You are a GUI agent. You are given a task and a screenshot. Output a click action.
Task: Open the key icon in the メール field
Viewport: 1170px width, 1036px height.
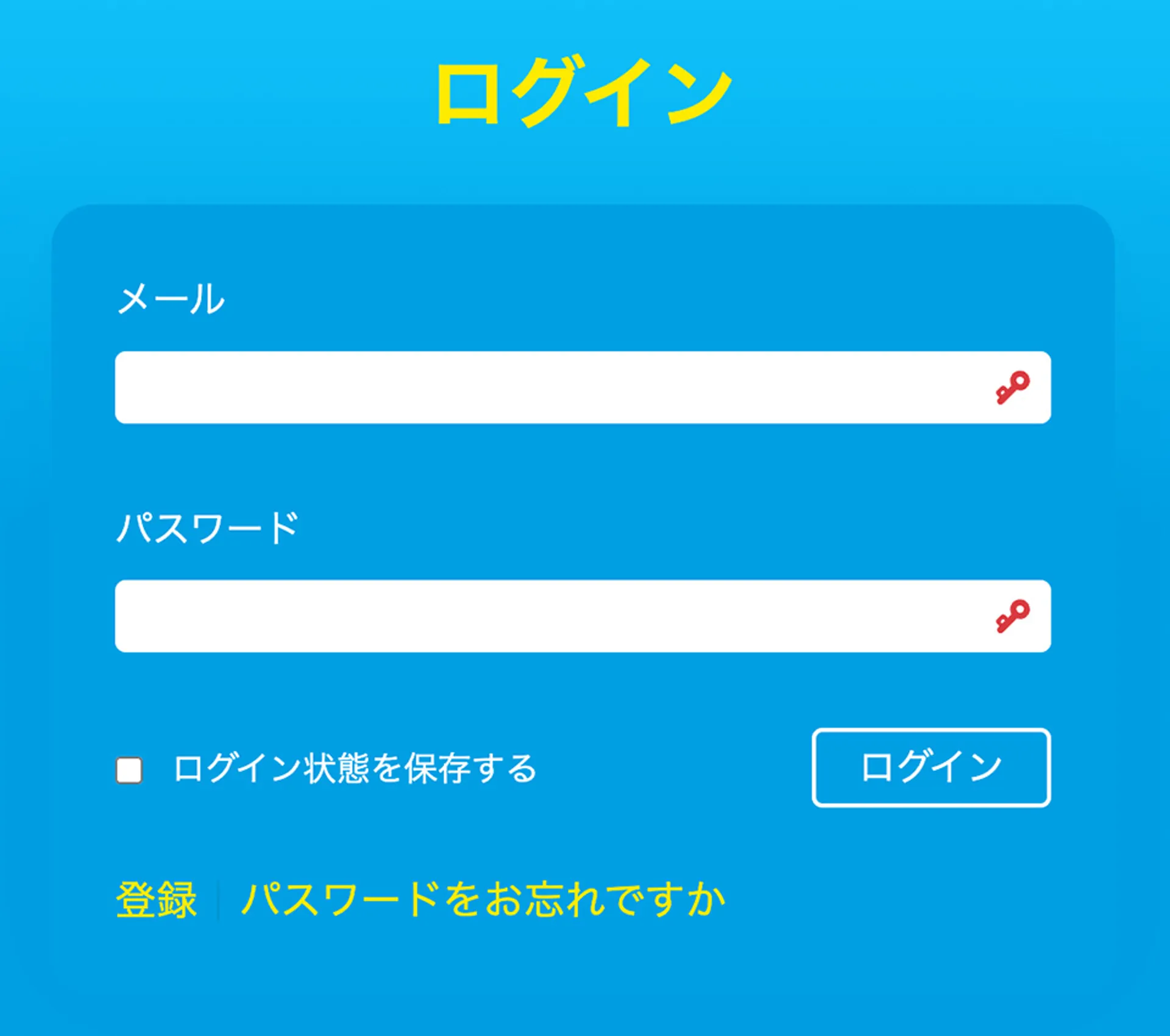click(x=1013, y=388)
